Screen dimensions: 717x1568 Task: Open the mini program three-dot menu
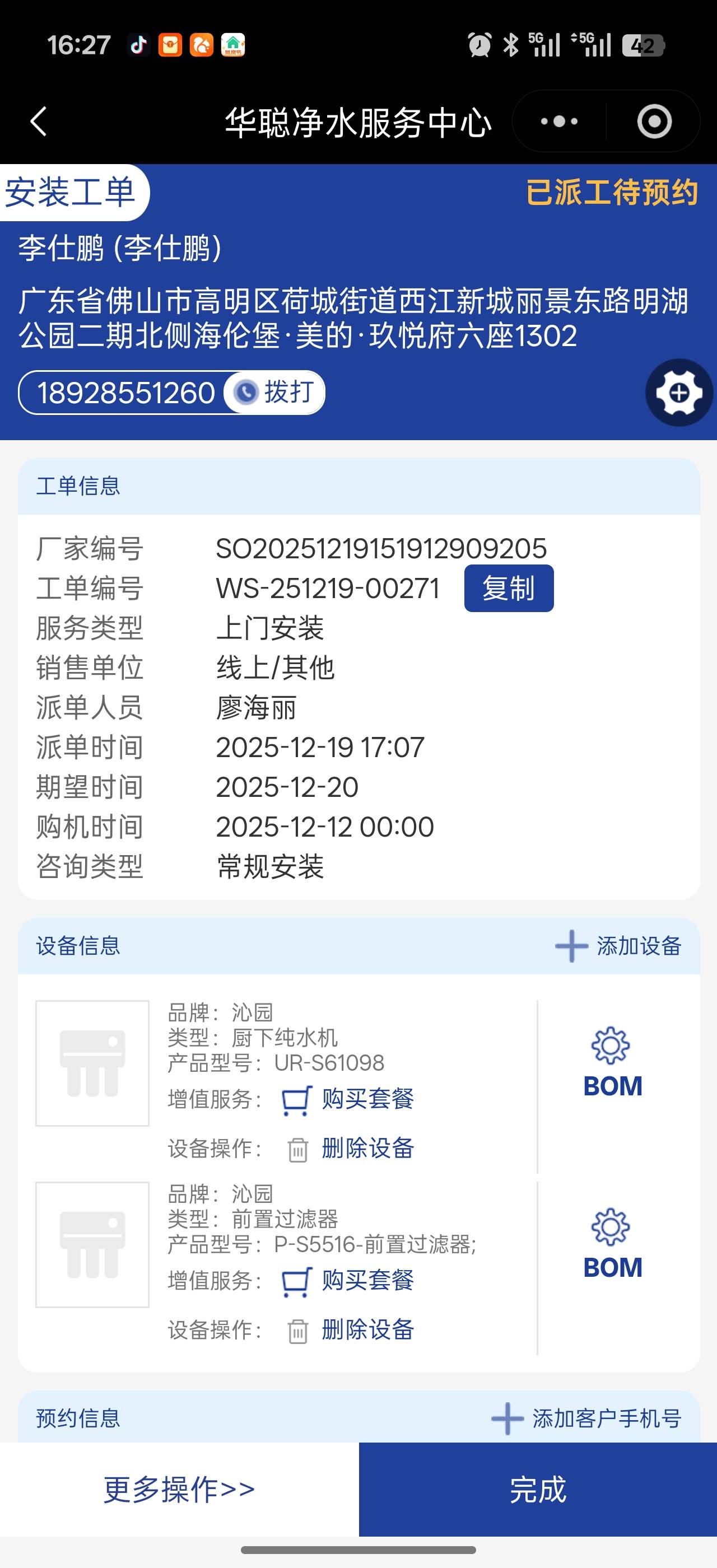point(558,121)
